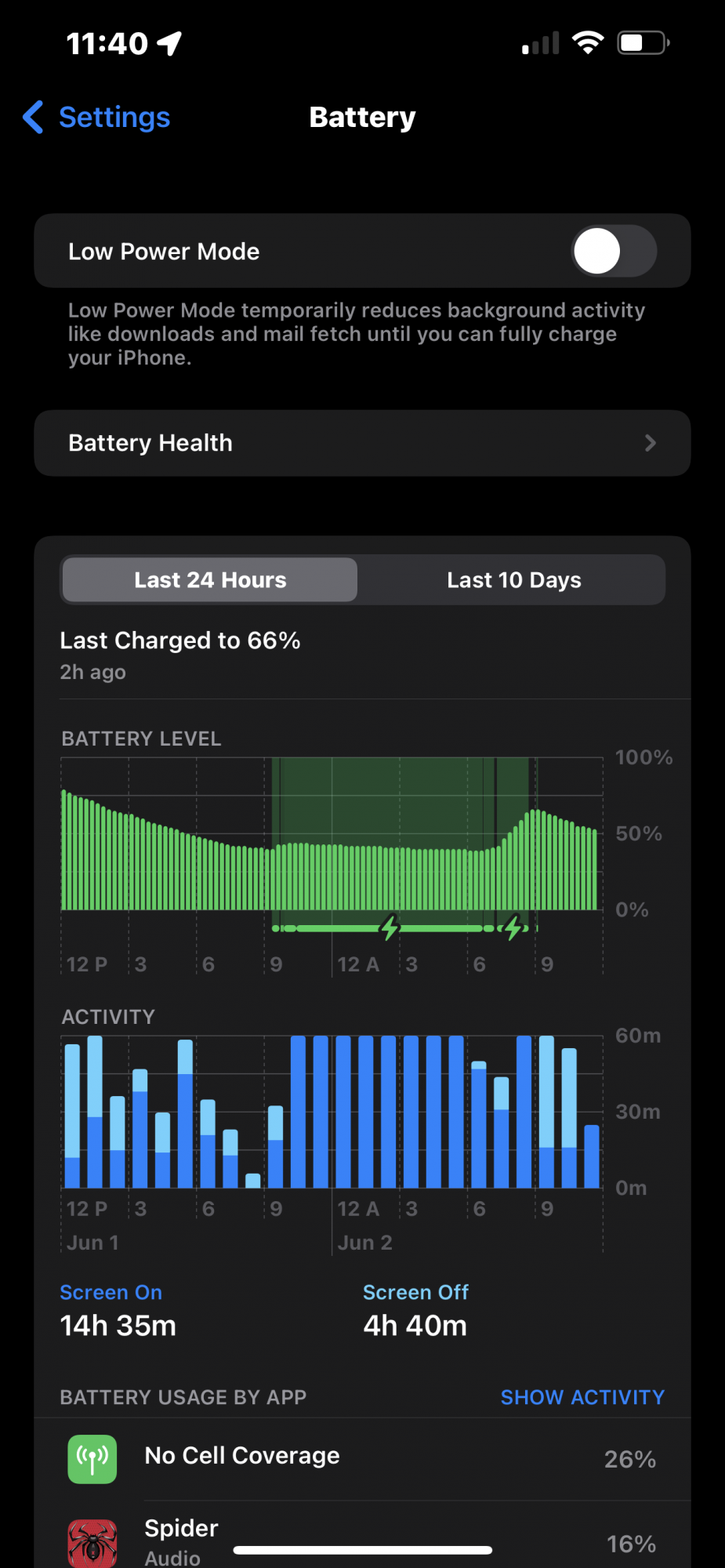Switch to Last 10 Days view
Image resolution: width=725 pixels, height=1568 pixels.
(513, 580)
